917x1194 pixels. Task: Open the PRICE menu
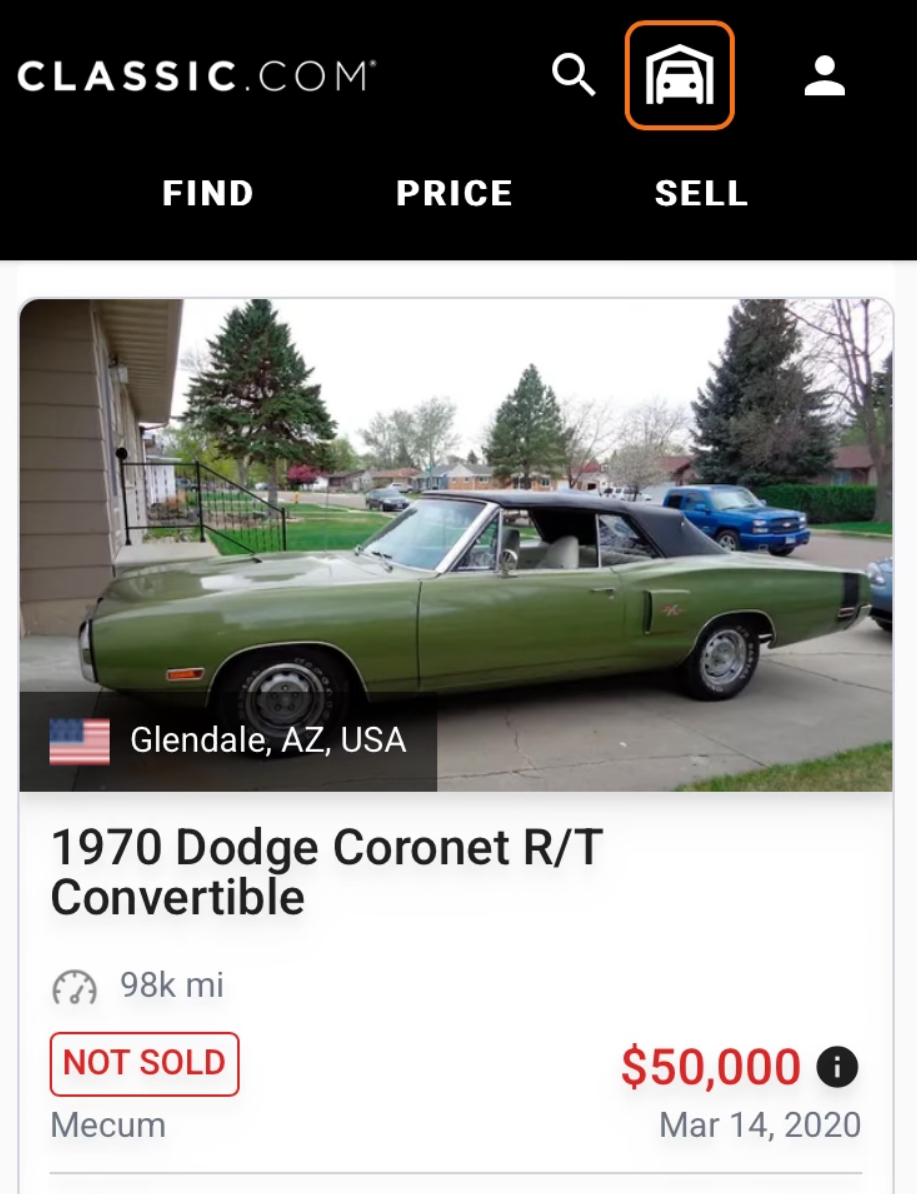[454, 193]
